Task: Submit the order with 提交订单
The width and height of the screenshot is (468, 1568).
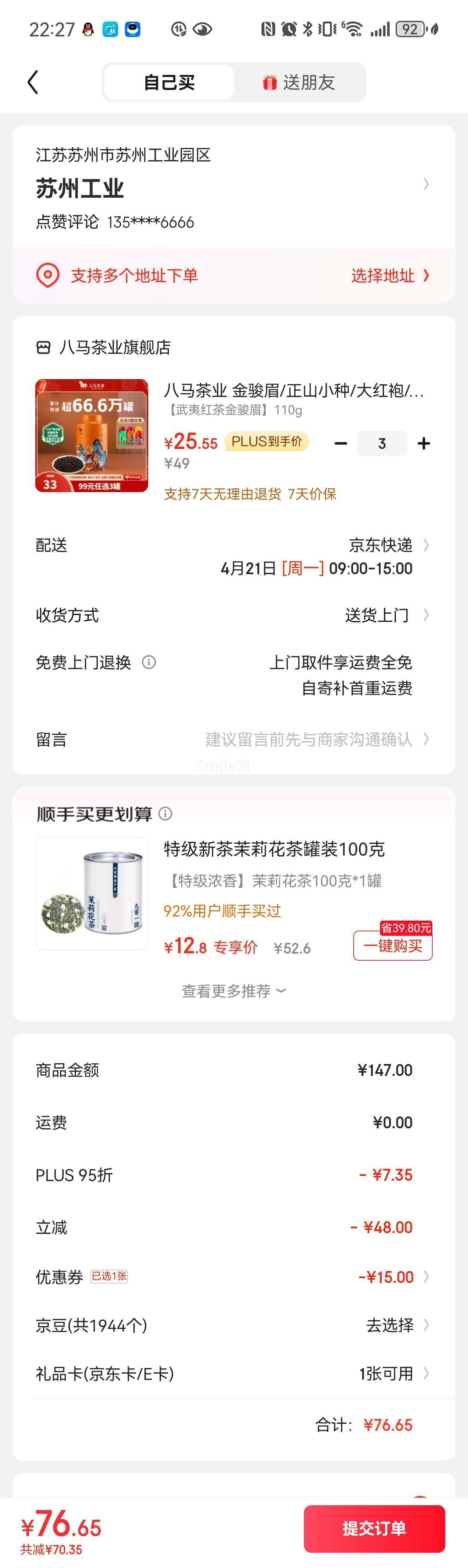Action: (374, 1529)
